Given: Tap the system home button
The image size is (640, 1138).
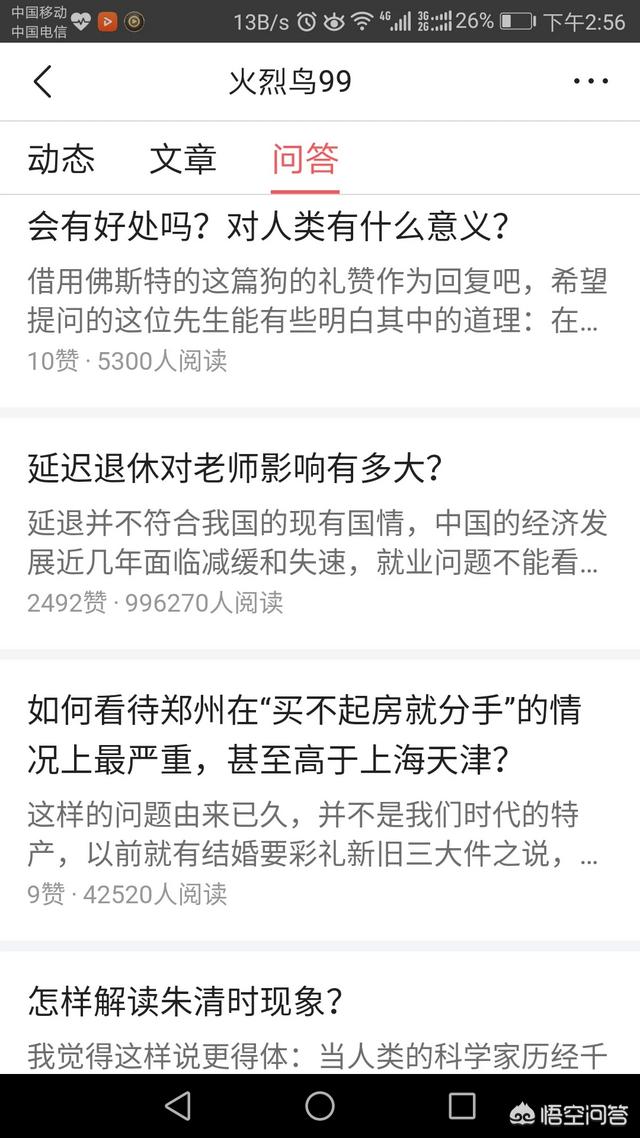Looking at the screenshot, I should pos(320,1105).
